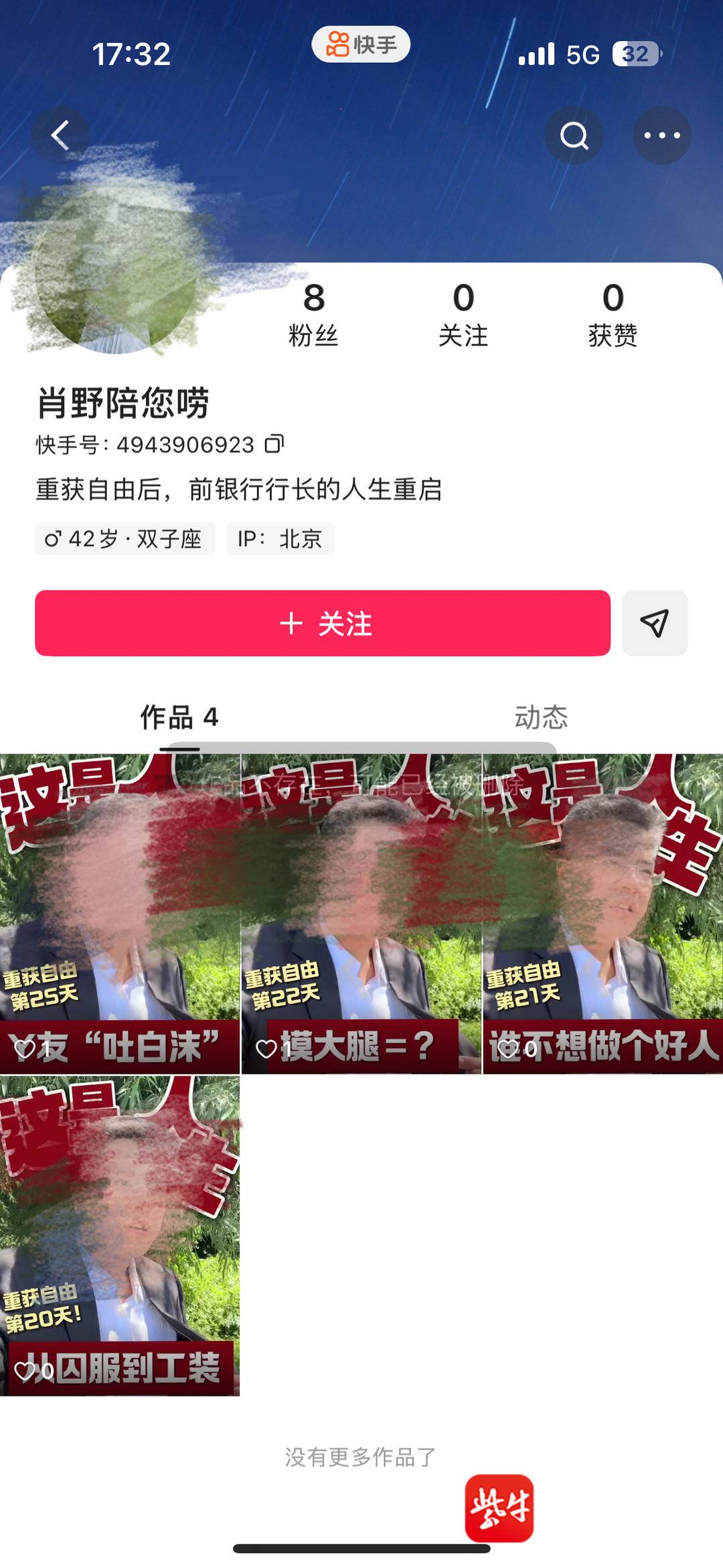Switch to the 动态 tab
Viewport: 723px width, 1568px height.
pyautogui.click(x=541, y=717)
